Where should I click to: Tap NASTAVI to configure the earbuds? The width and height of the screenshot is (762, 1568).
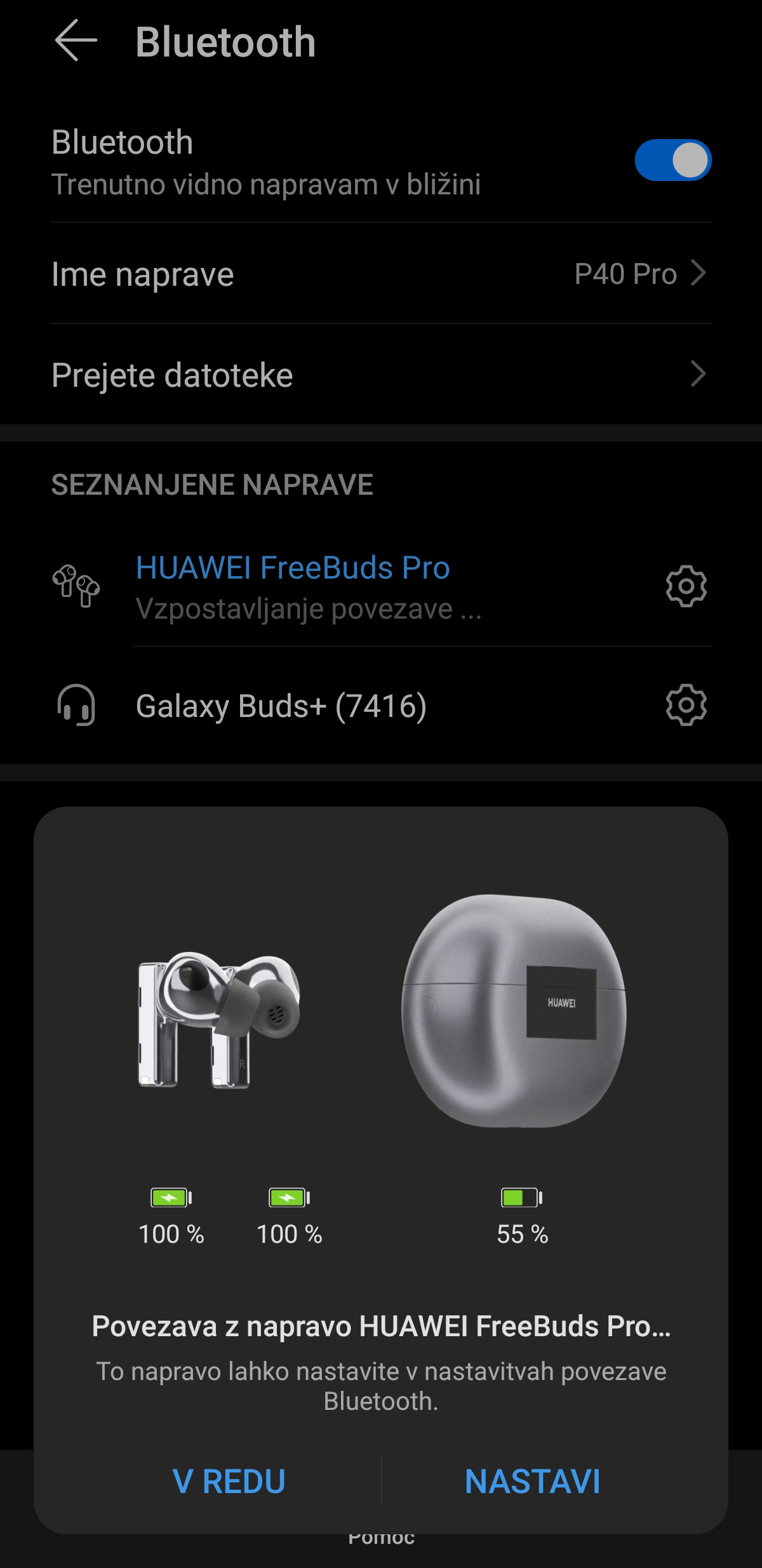[x=532, y=1482]
